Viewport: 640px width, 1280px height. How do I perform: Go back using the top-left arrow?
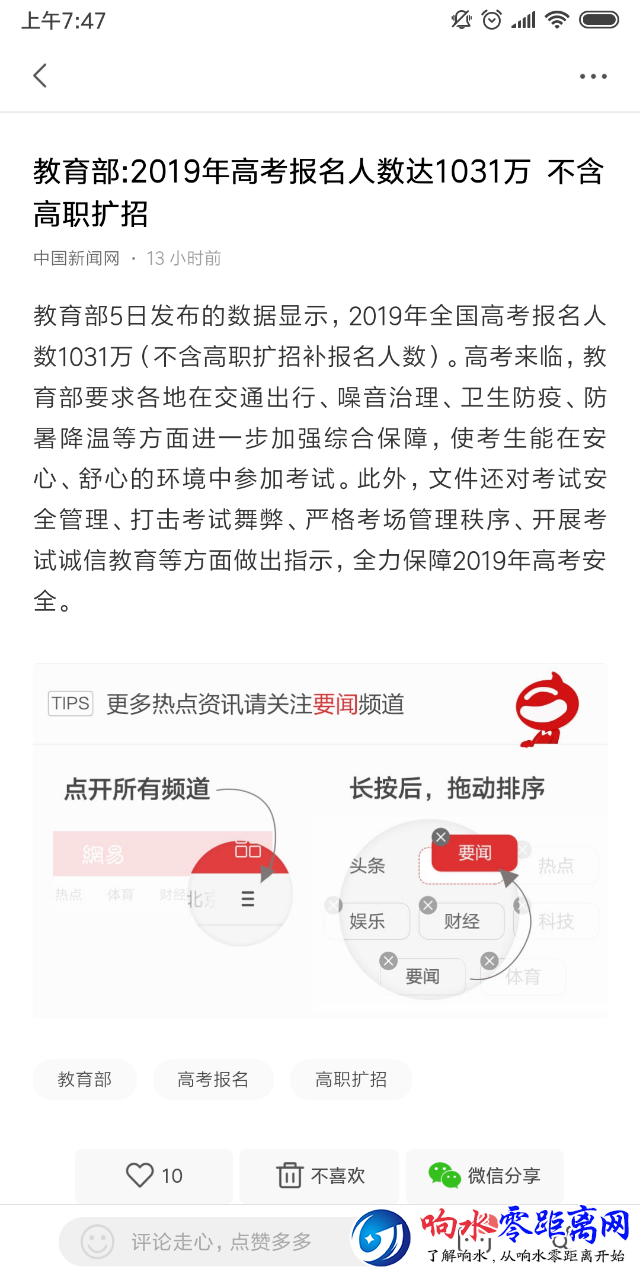click(x=40, y=76)
